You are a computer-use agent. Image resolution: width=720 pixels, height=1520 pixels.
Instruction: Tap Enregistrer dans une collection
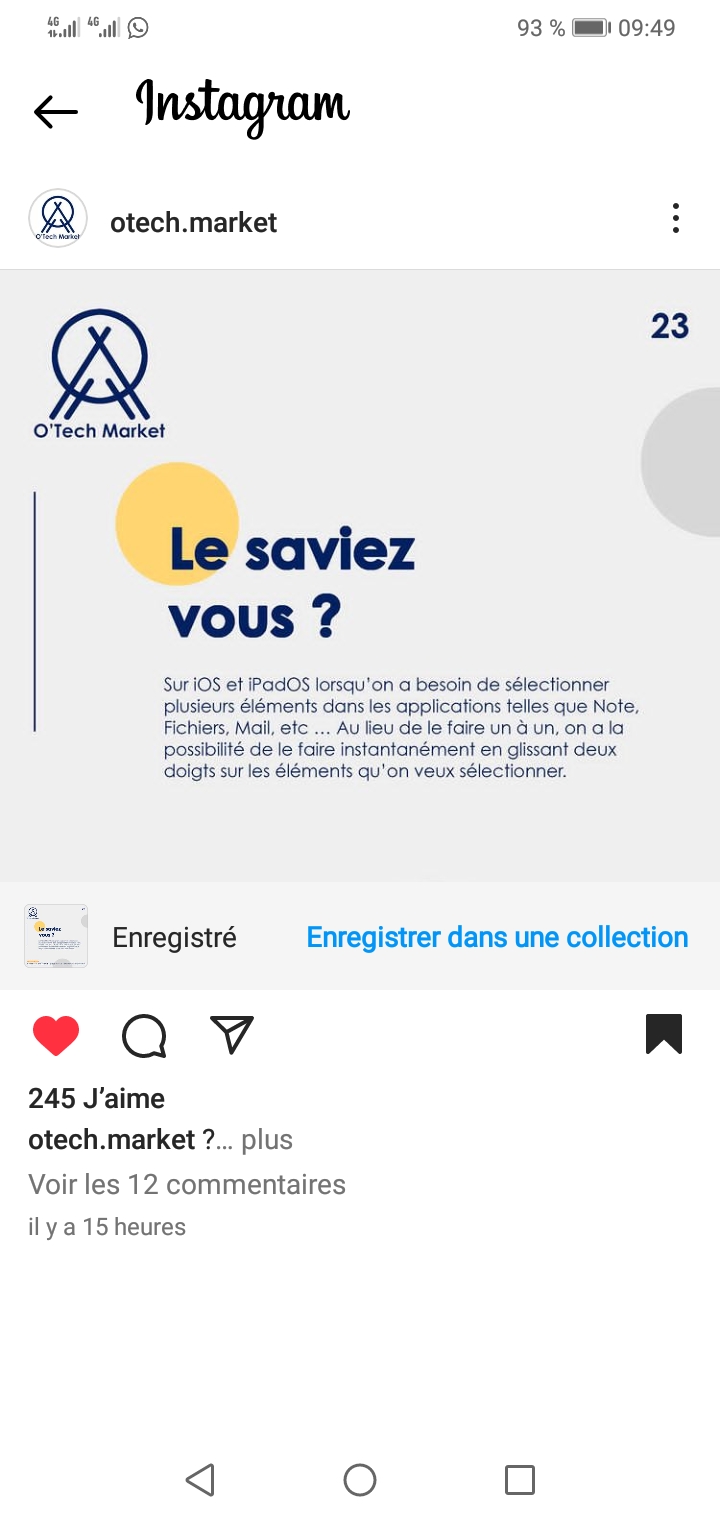click(x=497, y=937)
